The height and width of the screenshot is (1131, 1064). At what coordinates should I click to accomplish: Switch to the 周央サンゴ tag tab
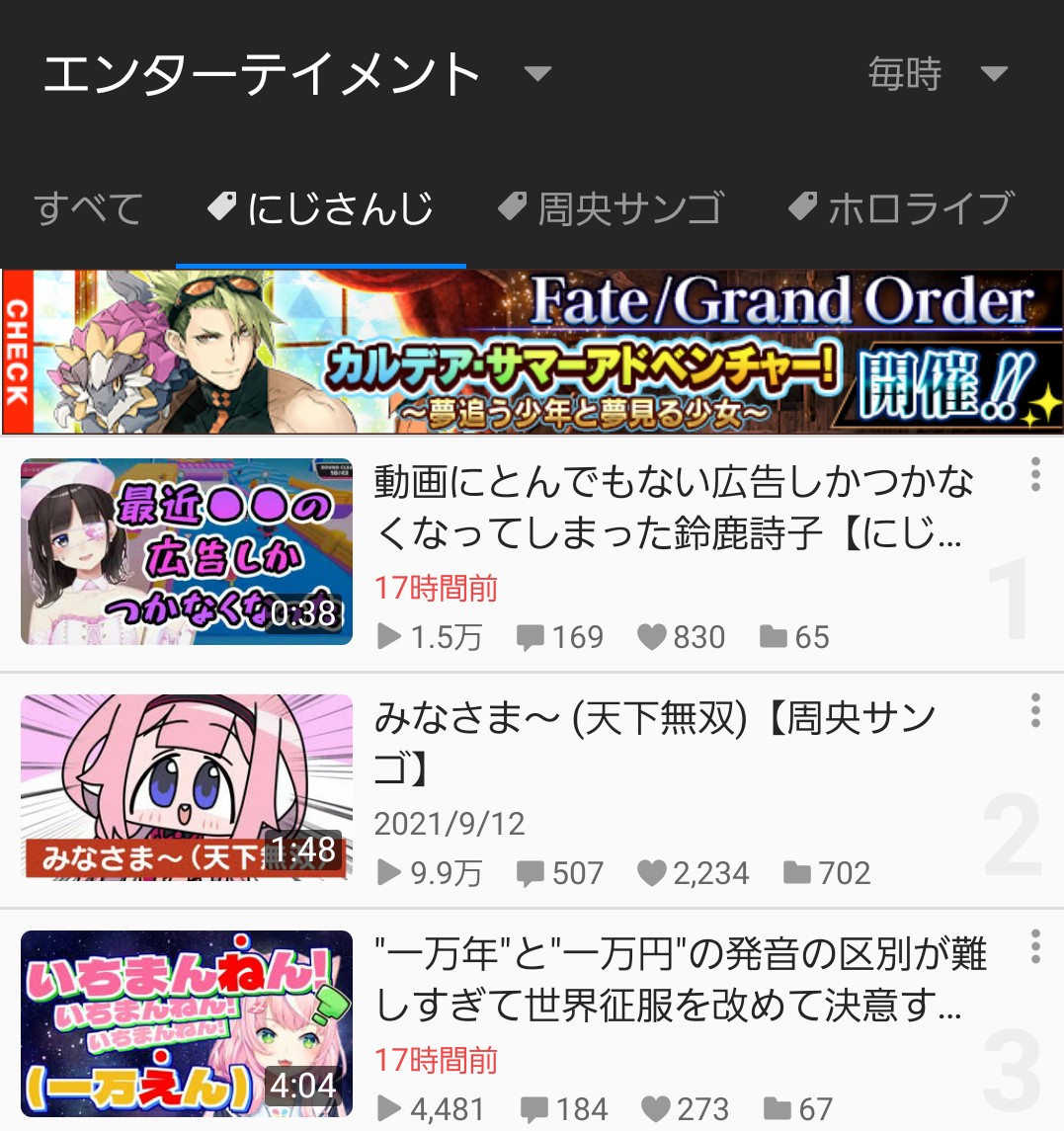click(x=612, y=208)
